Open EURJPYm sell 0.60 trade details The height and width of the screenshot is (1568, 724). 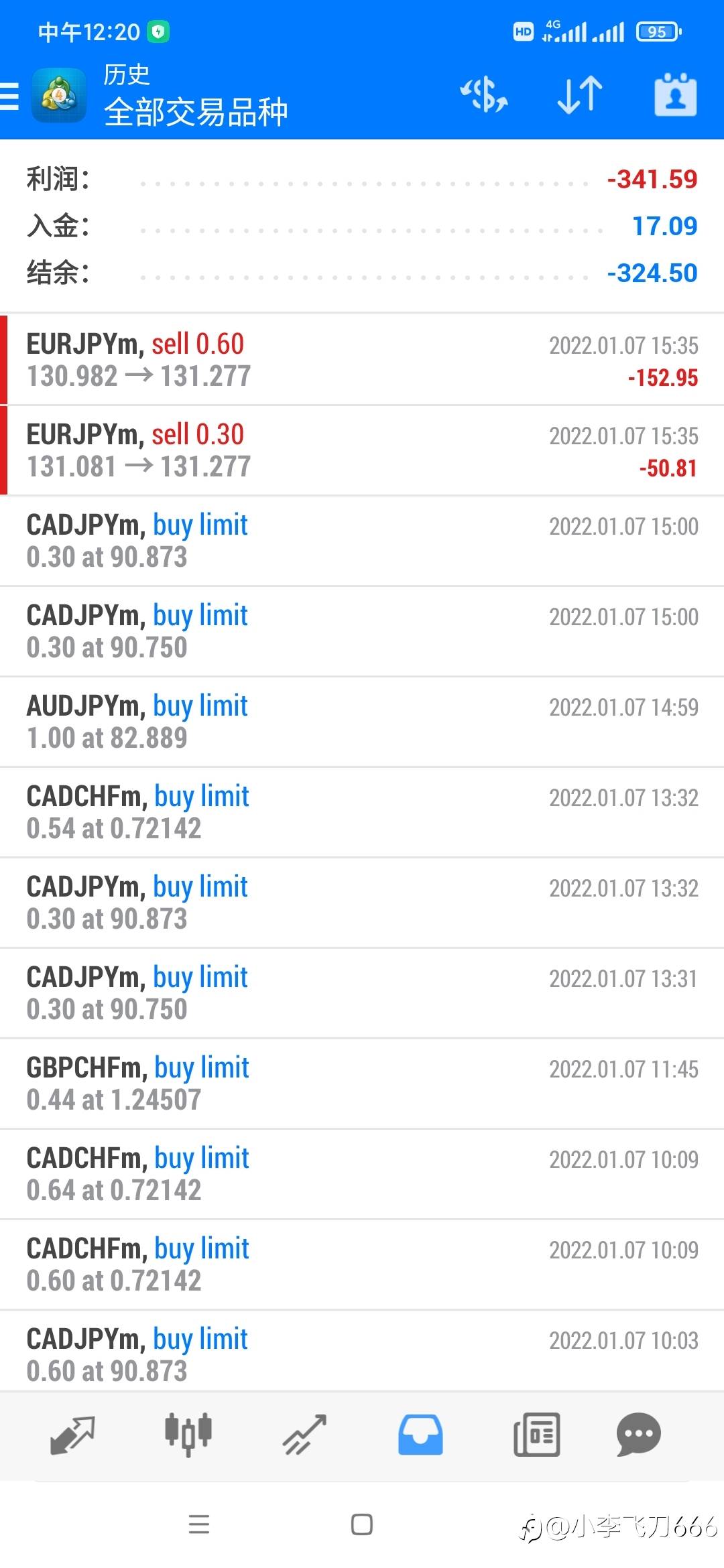click(x=362, y=360)
